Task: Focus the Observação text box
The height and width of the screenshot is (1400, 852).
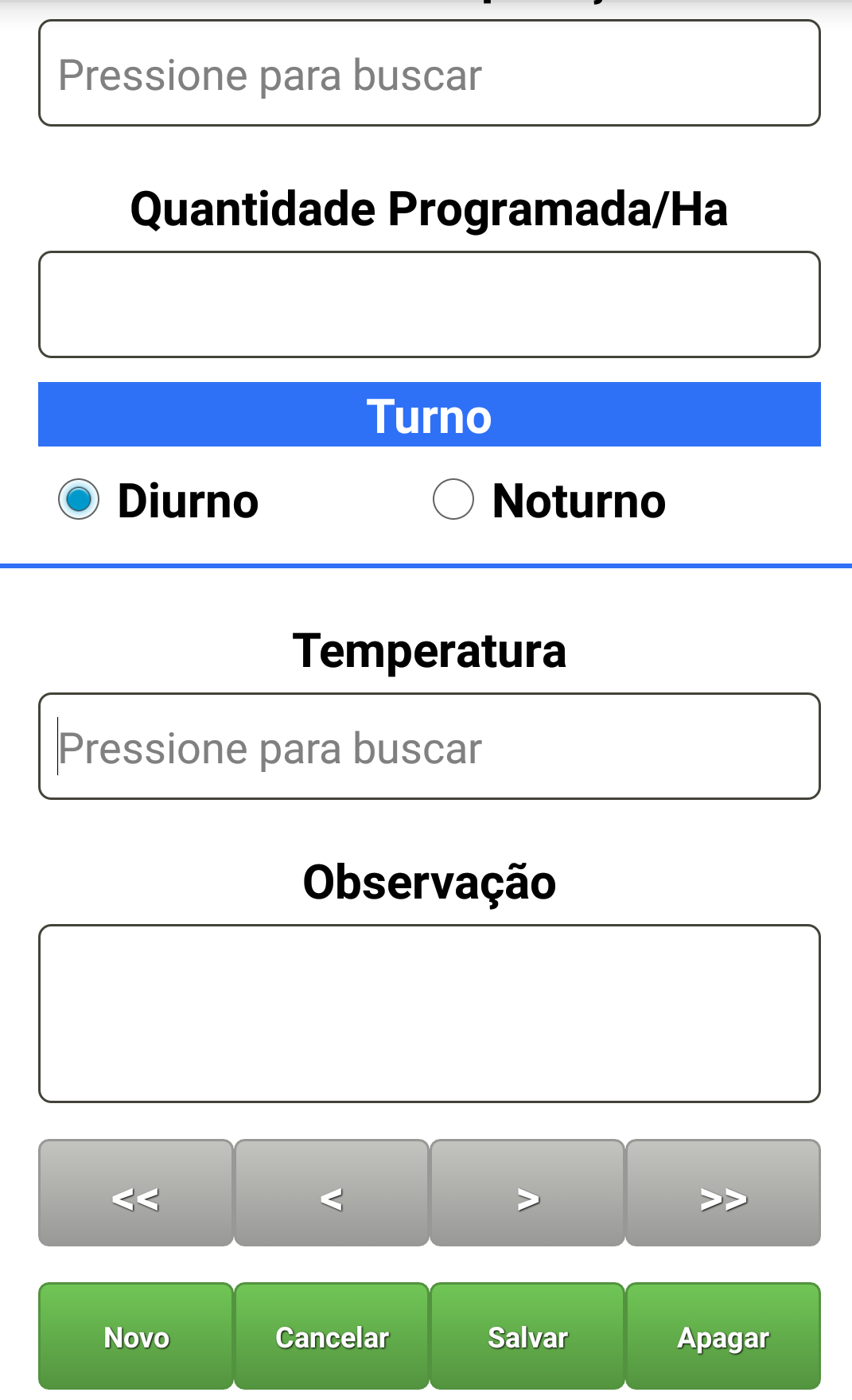Action: (429, 1013)
